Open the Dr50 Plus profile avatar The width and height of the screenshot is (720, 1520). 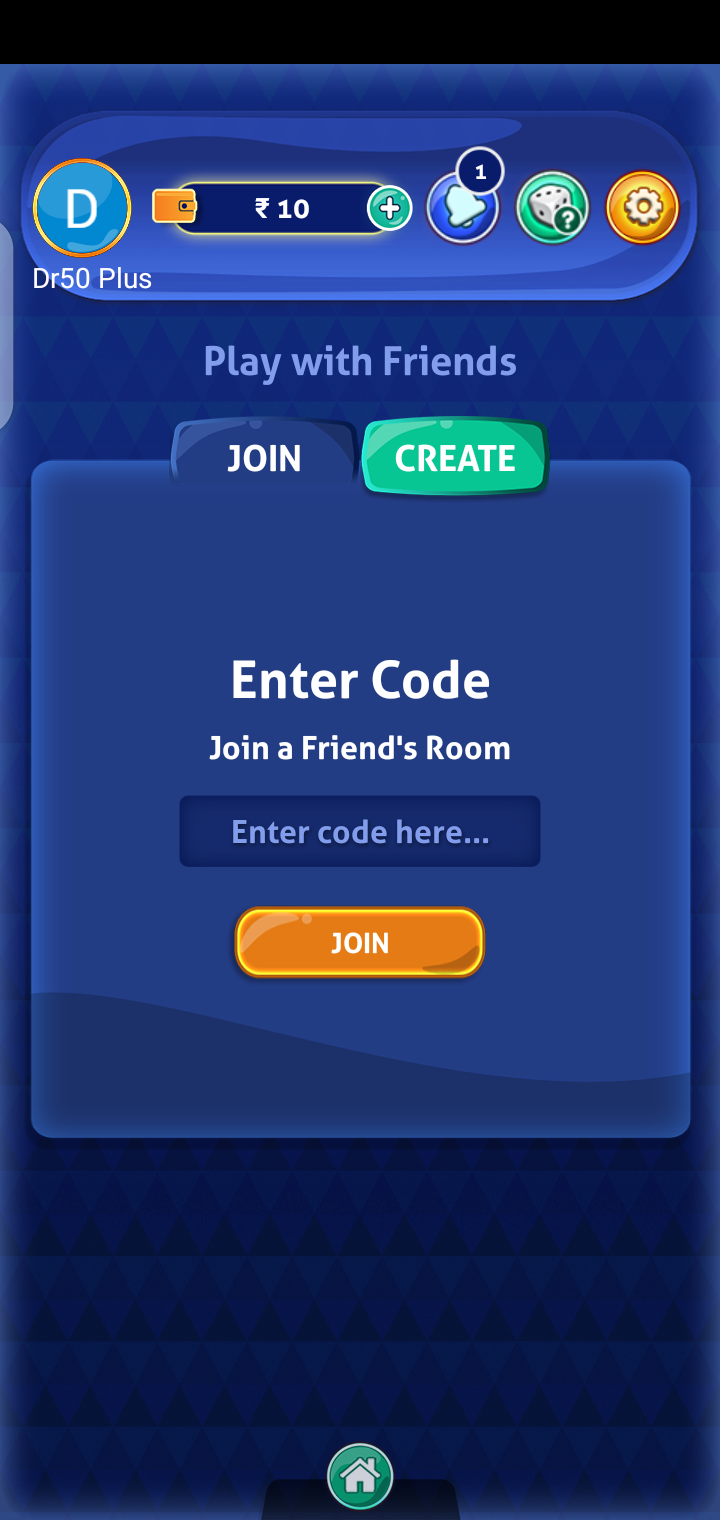[82, 208]
